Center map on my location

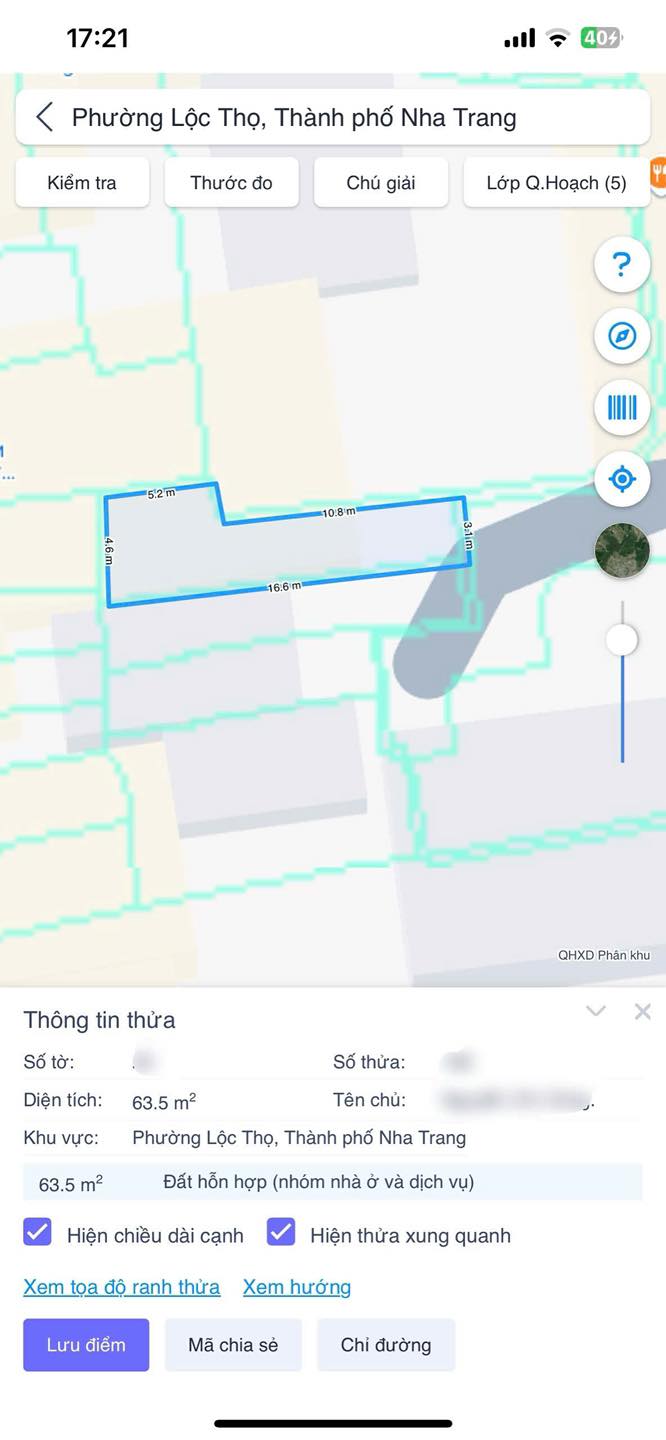click(622, 479)
